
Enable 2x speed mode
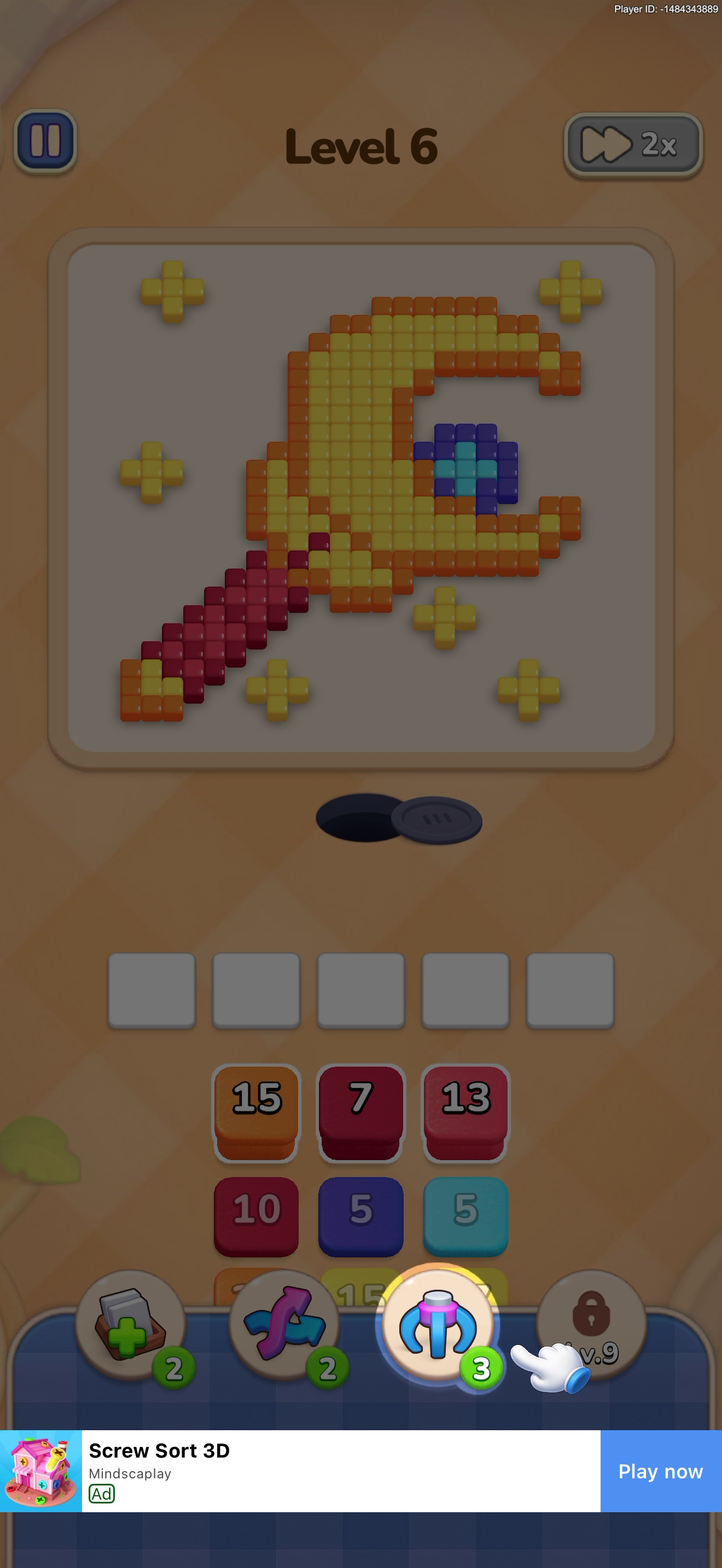tap(633, 145)
